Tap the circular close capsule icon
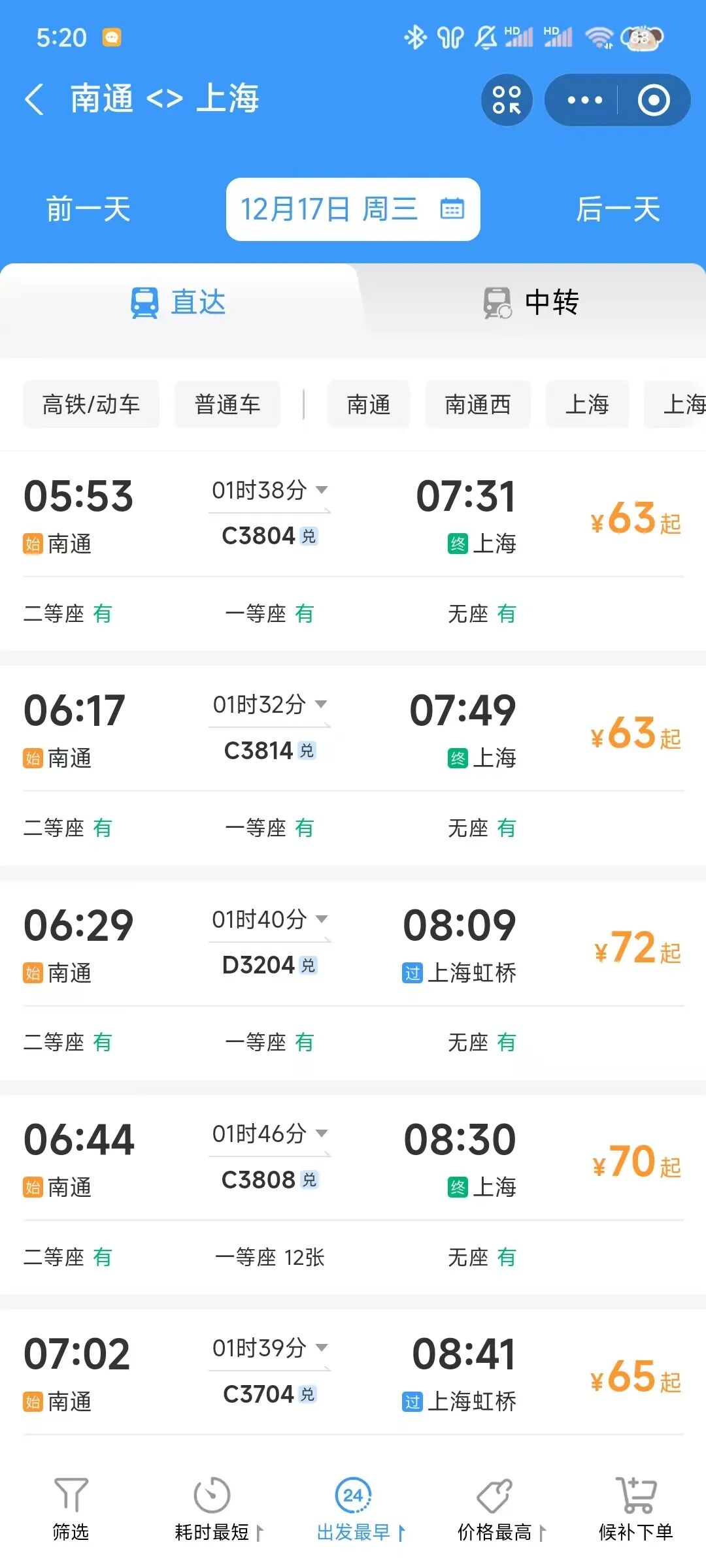This screenshot has height=1568, width=706. click(x=654, y=99)
